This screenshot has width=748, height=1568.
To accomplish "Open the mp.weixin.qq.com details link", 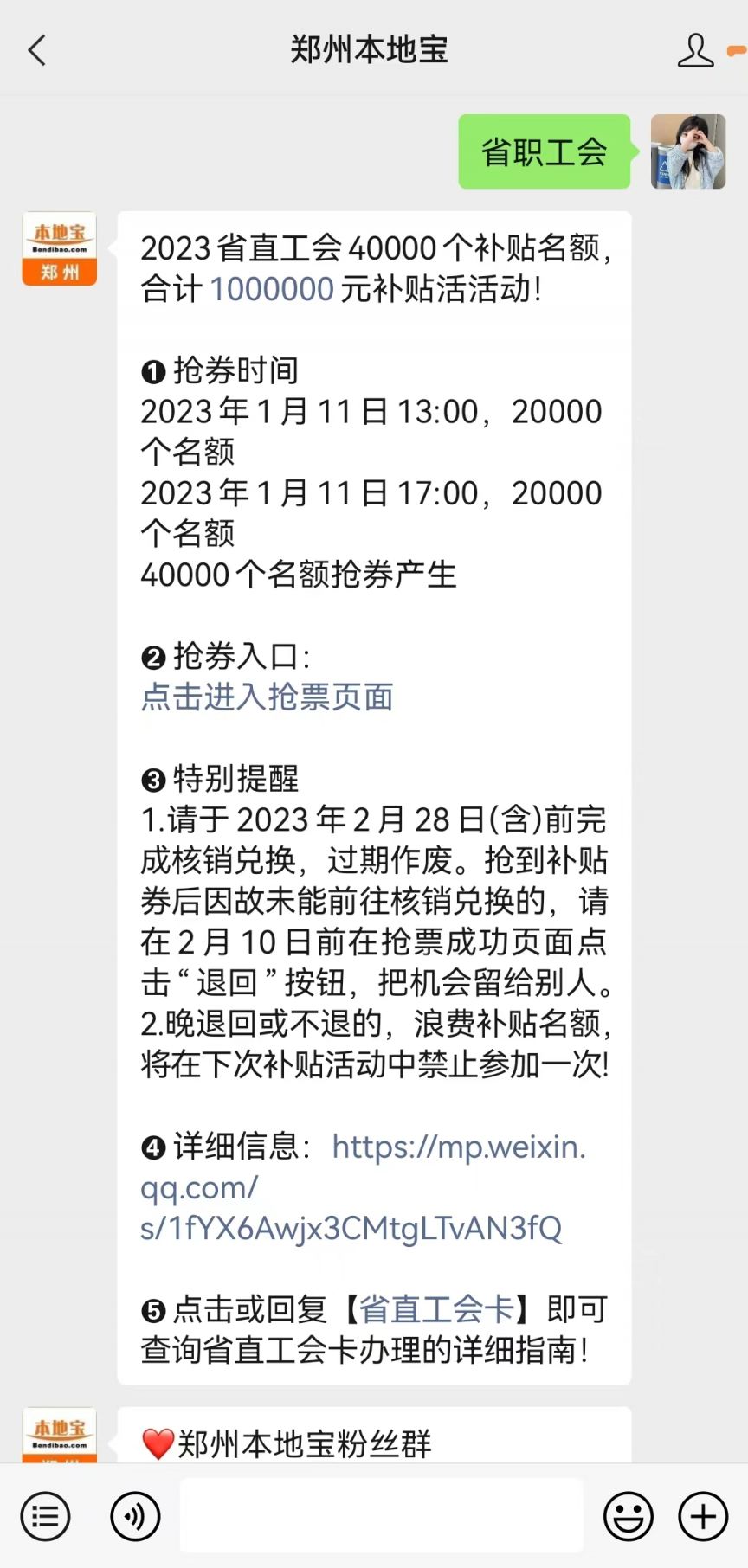I will coord(364,1187).
